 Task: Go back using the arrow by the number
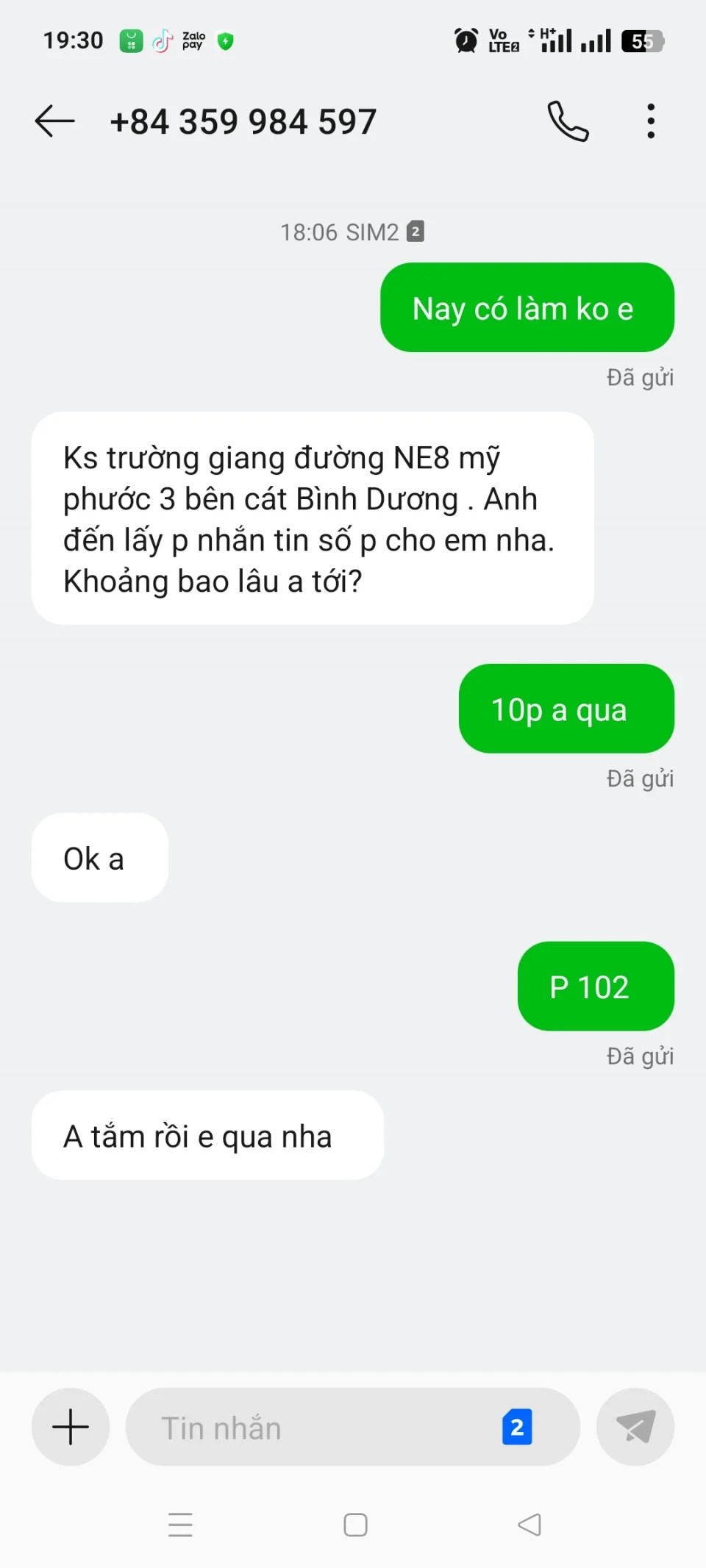tap(54, 121)
